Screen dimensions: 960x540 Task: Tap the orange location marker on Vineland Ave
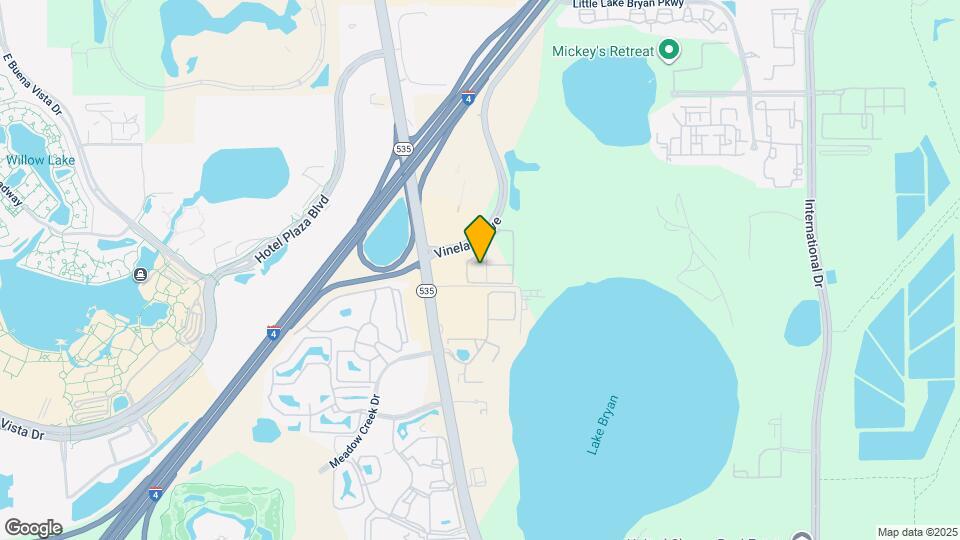[x=480, y=238]
